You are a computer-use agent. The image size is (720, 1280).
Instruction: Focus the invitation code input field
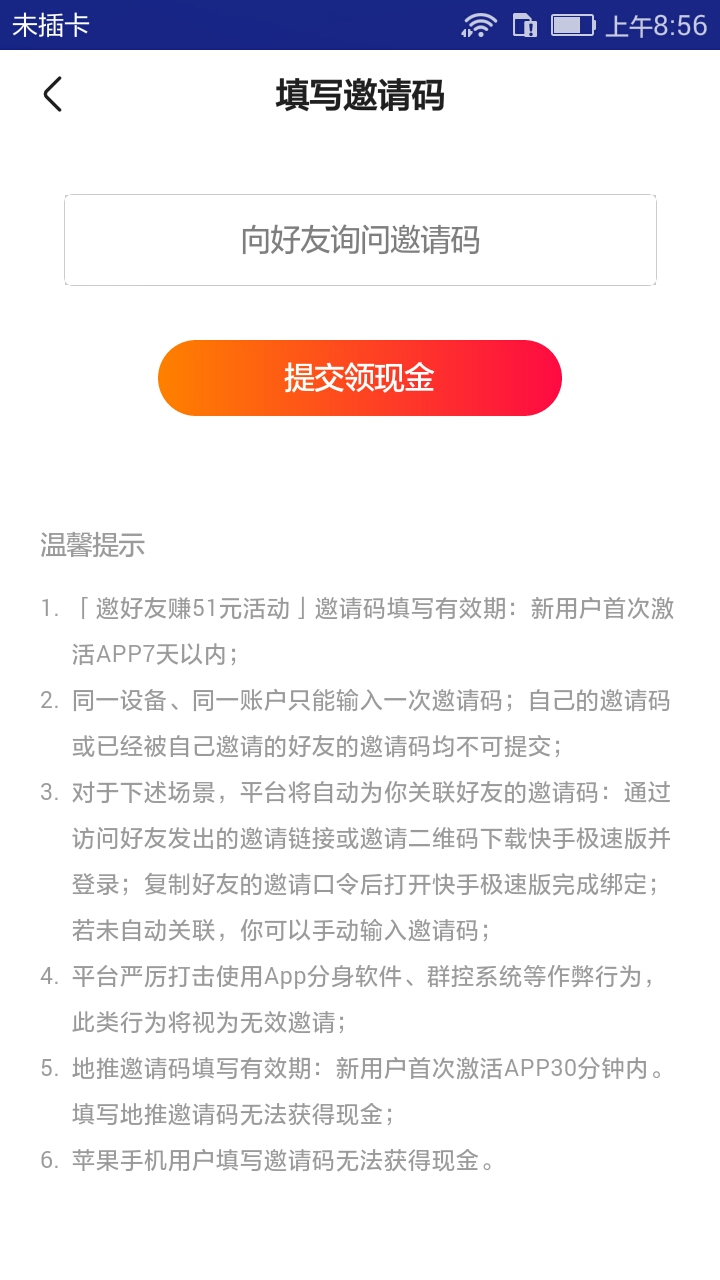click(x=360, y=240)
